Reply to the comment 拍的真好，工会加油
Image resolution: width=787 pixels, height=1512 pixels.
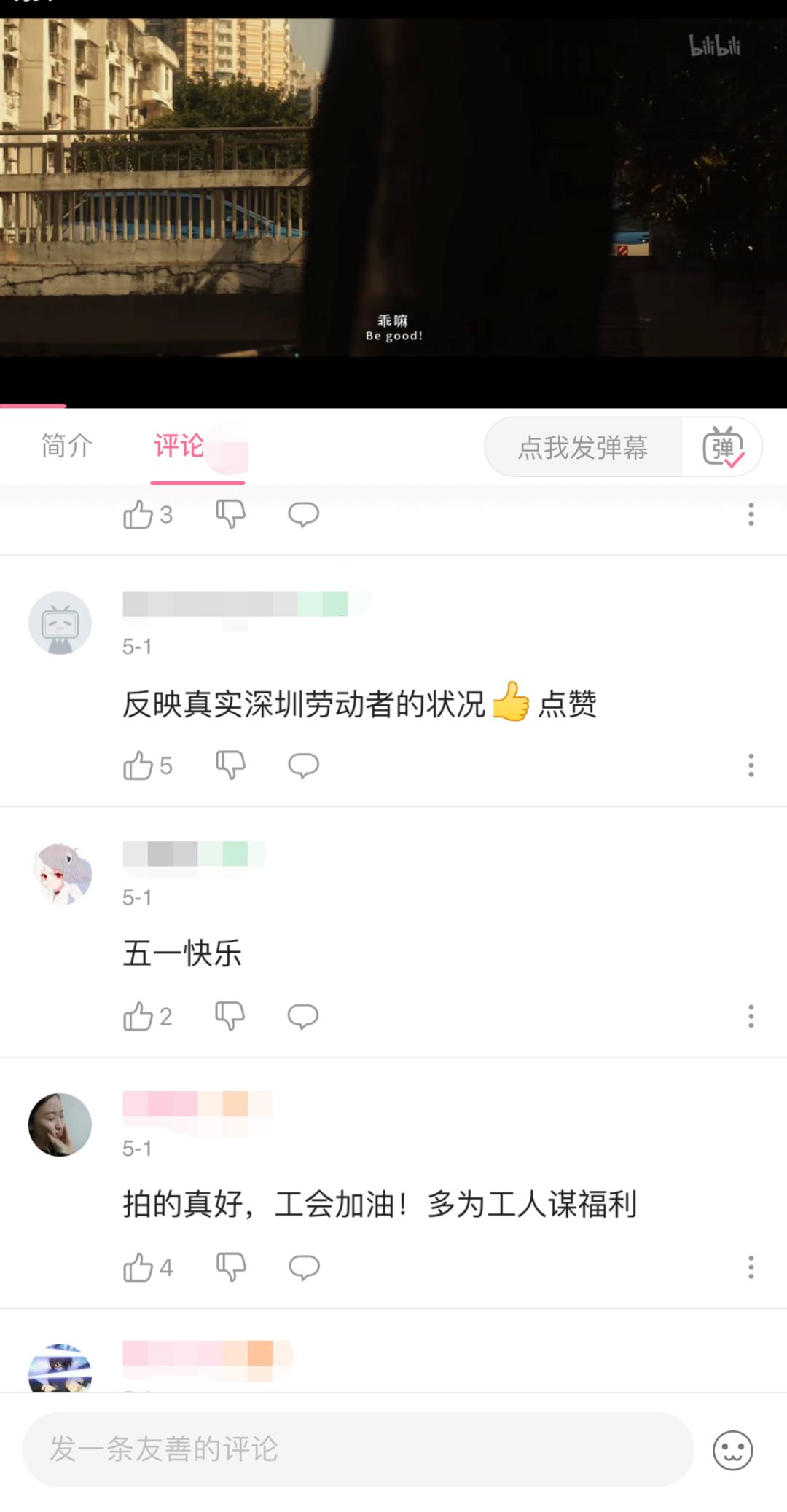click(x=304, y=1268)
